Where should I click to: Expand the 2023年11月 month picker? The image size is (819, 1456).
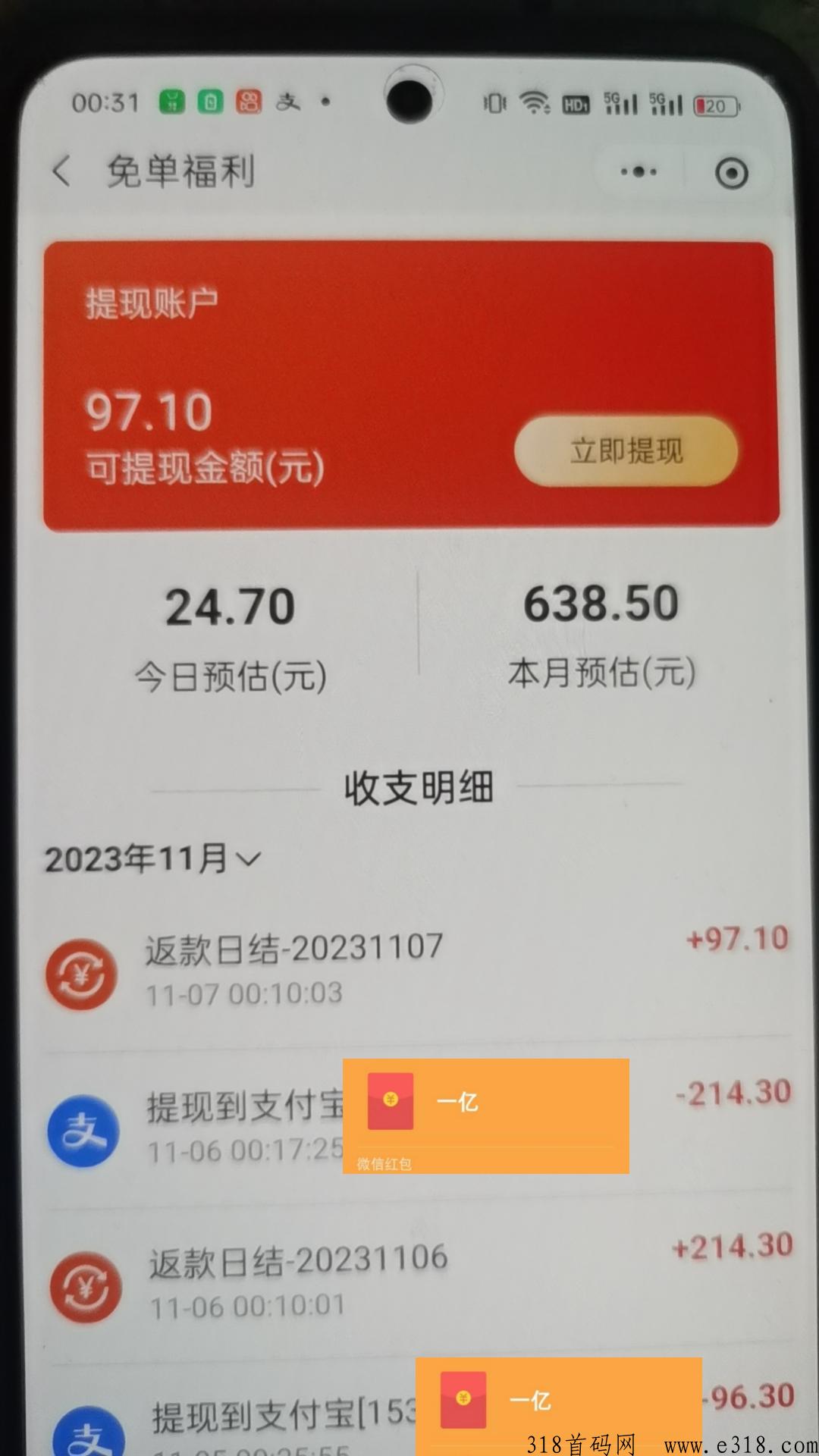coord(152,859)
